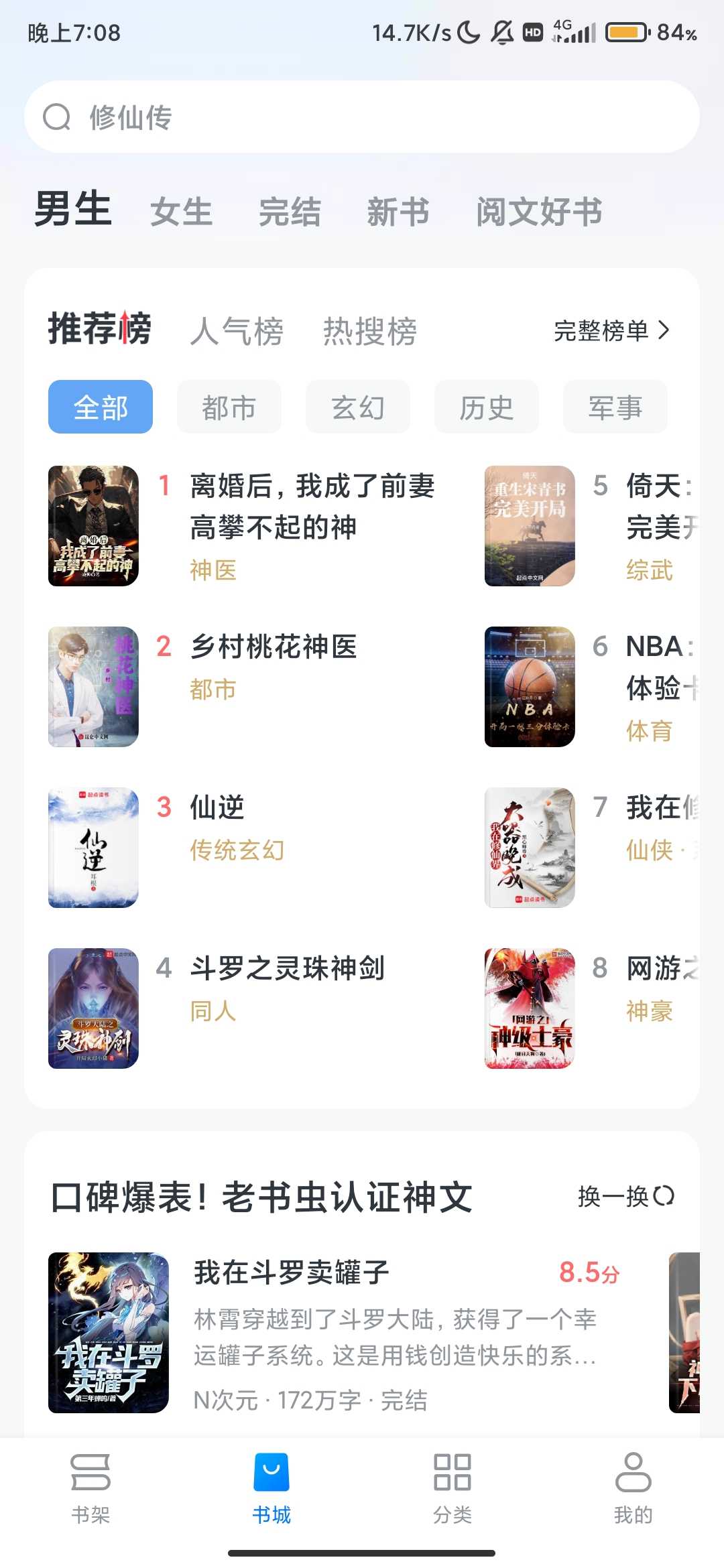
Task: Tap the 修仙传 search box
Action: (x=362, y=117)
